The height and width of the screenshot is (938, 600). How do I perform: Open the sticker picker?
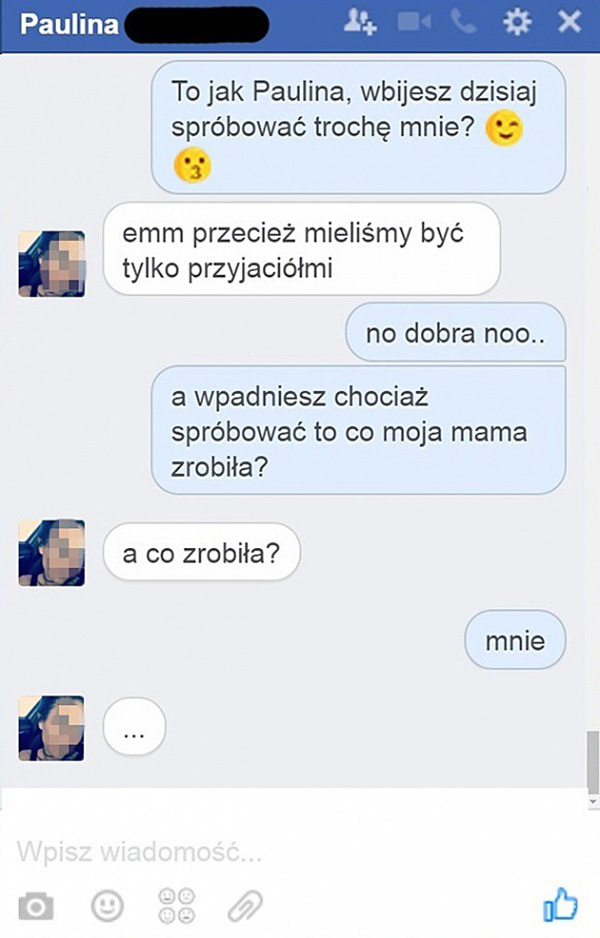pos(176,907)
